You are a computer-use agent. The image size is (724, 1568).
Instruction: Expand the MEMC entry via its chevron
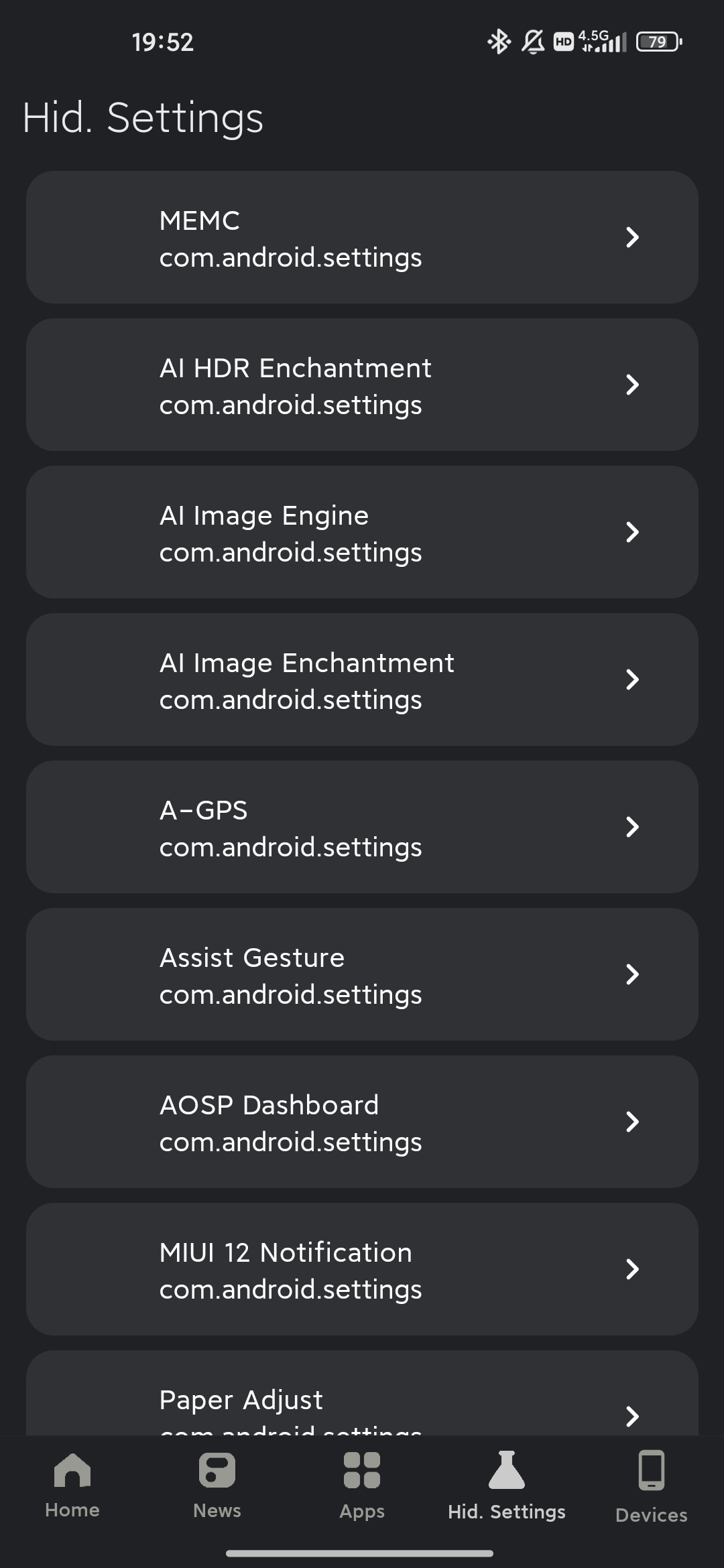[x=632, y=237]
